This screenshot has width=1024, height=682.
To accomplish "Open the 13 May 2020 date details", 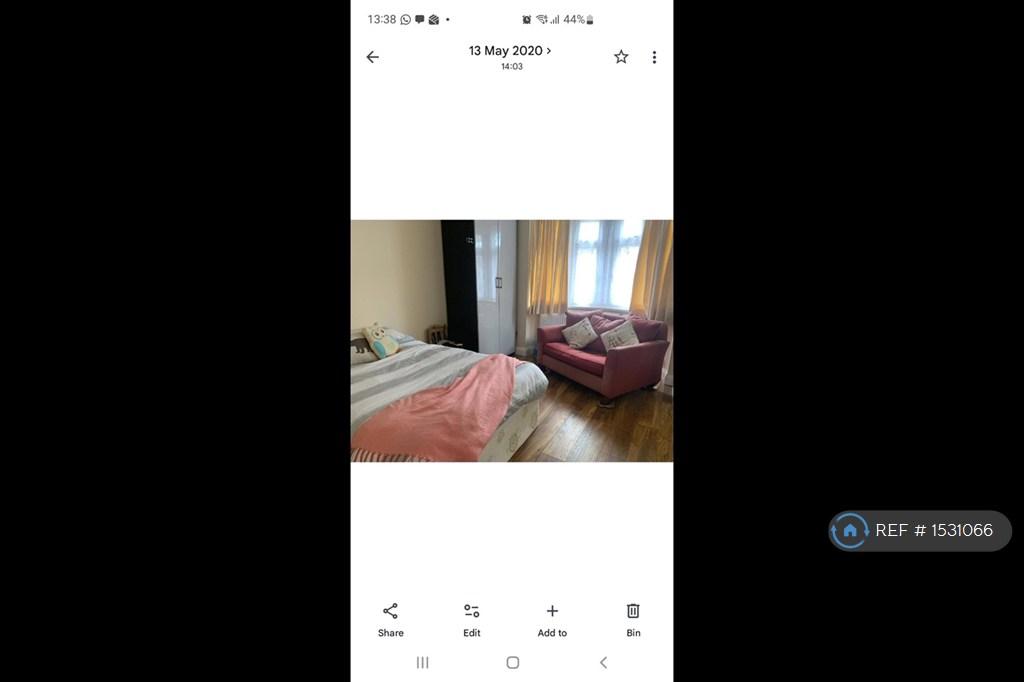I will [510, 51].
